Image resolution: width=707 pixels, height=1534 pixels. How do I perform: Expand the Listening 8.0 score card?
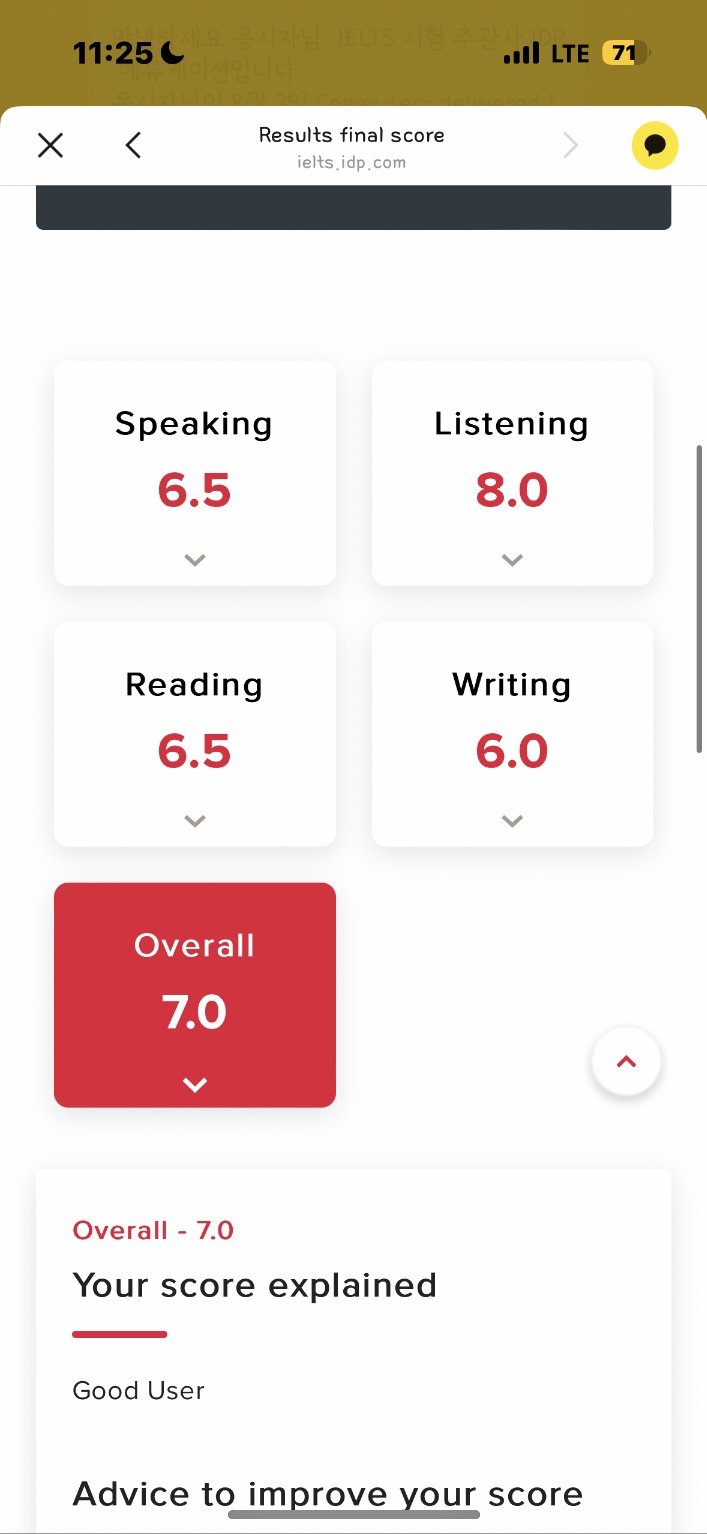512,473
